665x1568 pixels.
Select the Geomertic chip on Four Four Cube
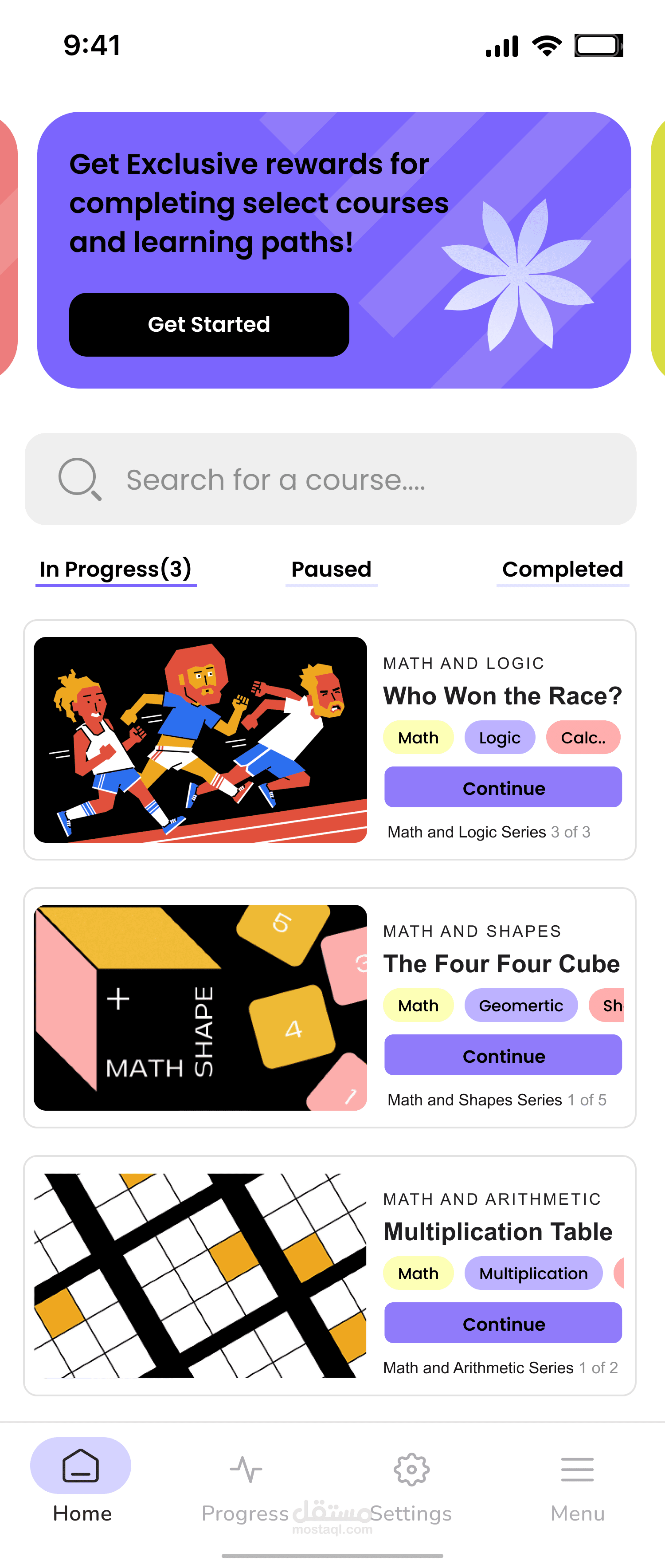tap(521, 1006)
